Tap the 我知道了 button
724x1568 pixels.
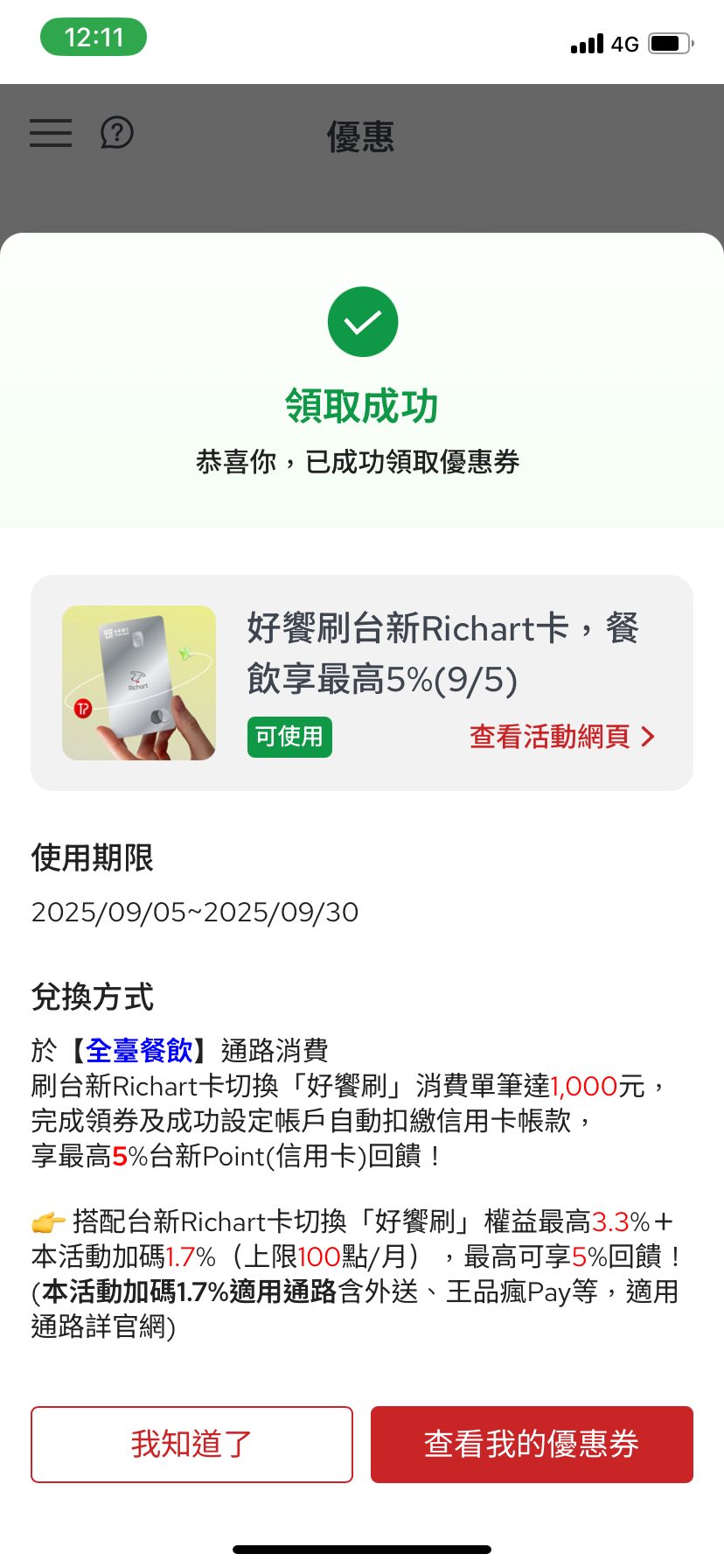click(191, 1444)
